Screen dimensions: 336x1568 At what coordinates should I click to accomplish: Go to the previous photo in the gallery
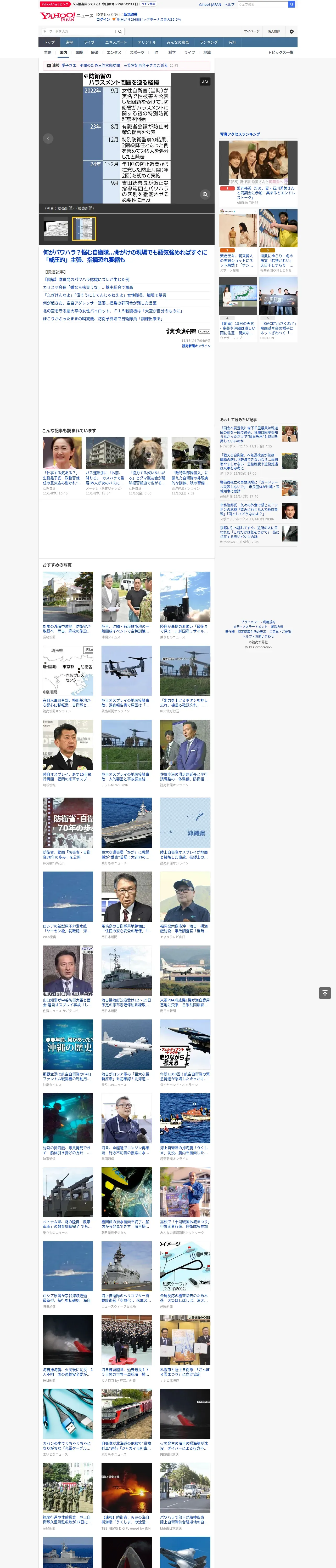click(x=48, y=139)
